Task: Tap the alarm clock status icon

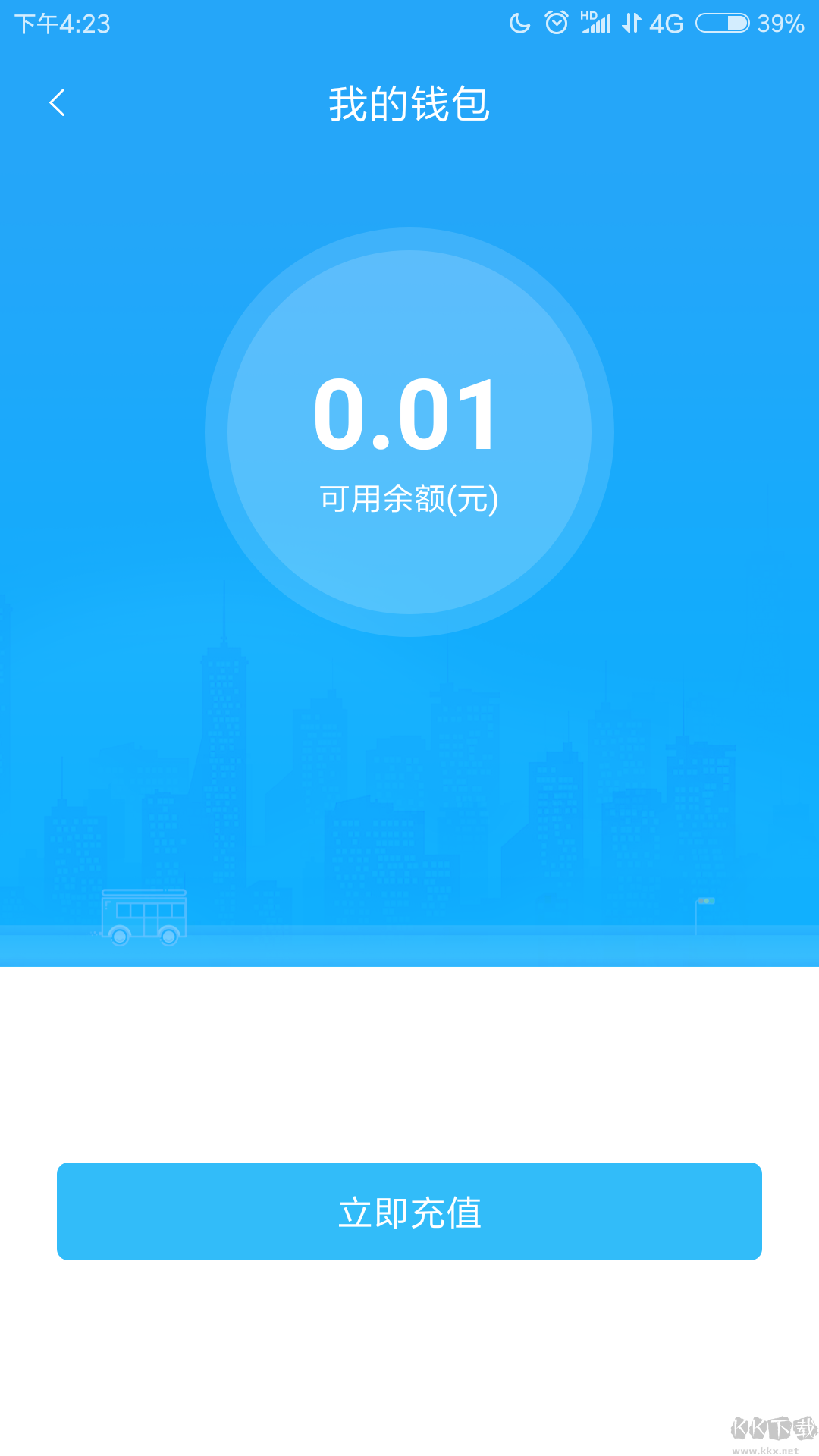Action: pyautogui.click(x=557, y=23)
